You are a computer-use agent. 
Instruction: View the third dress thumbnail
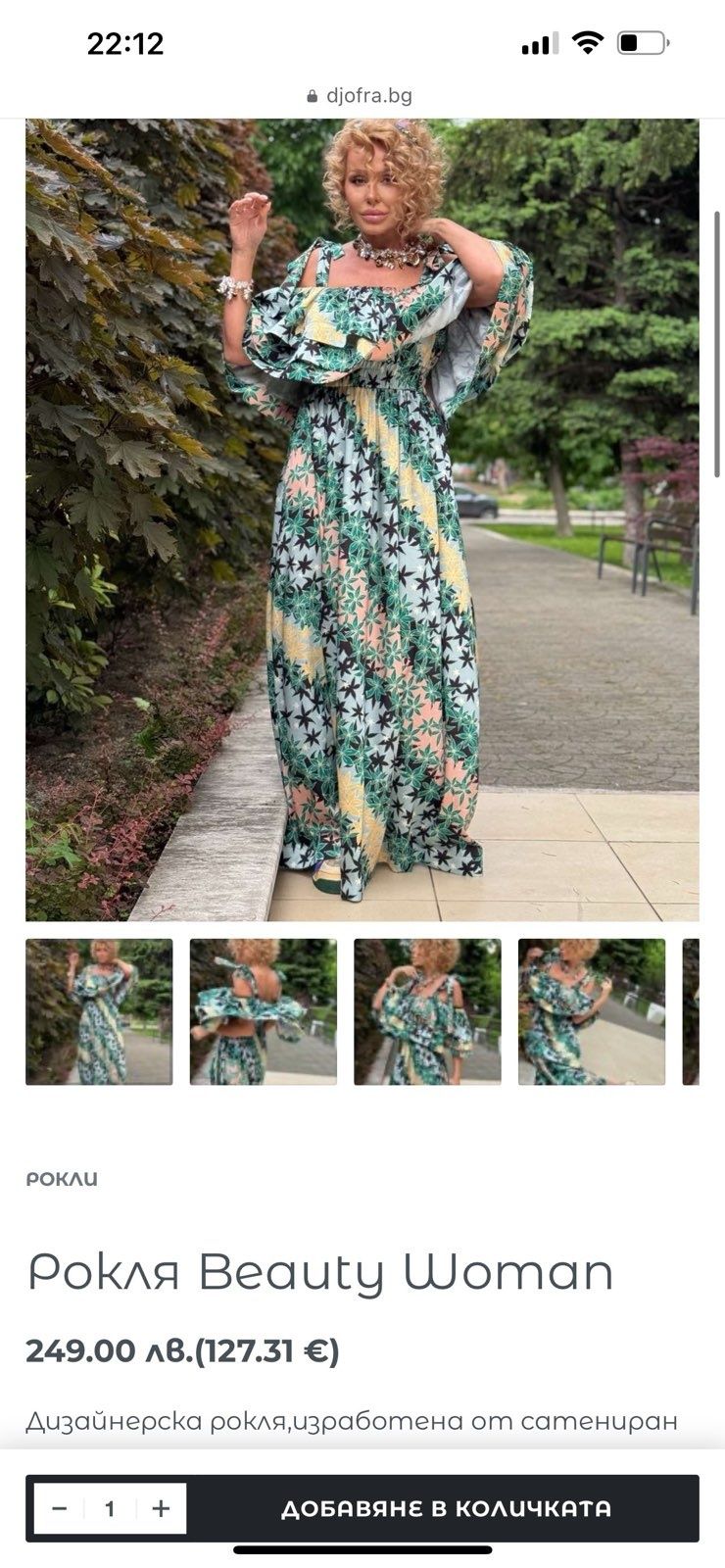click(x=427, y=1011)
